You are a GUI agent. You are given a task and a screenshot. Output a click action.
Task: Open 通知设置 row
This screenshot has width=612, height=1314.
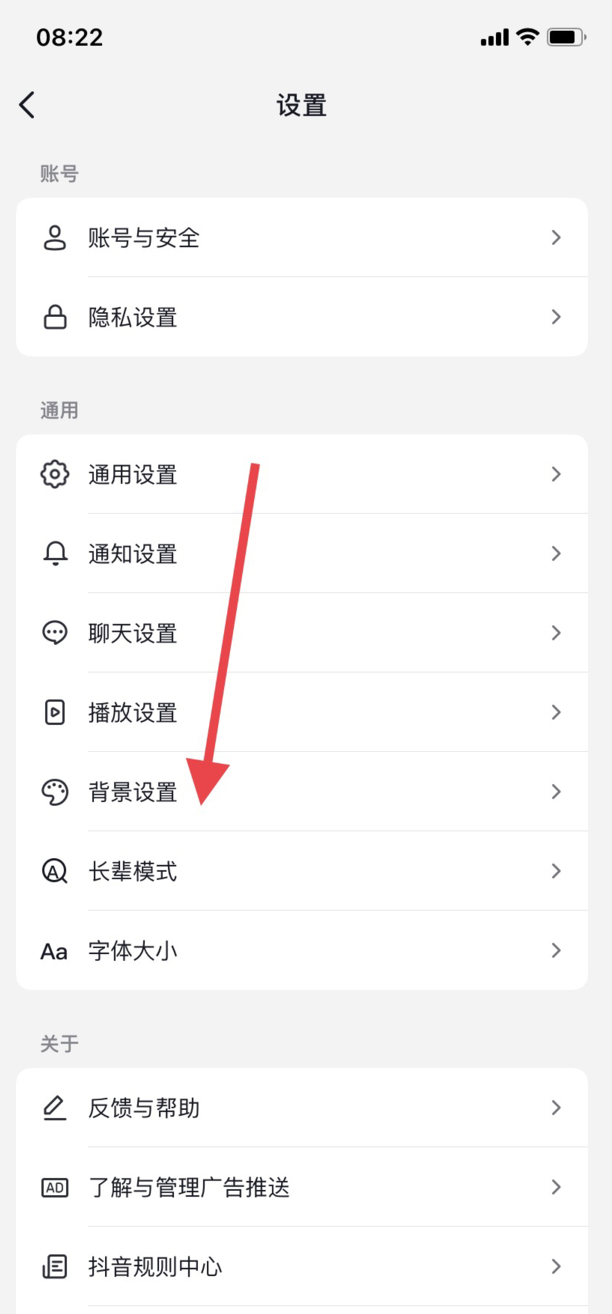click(x=300, y=554)
